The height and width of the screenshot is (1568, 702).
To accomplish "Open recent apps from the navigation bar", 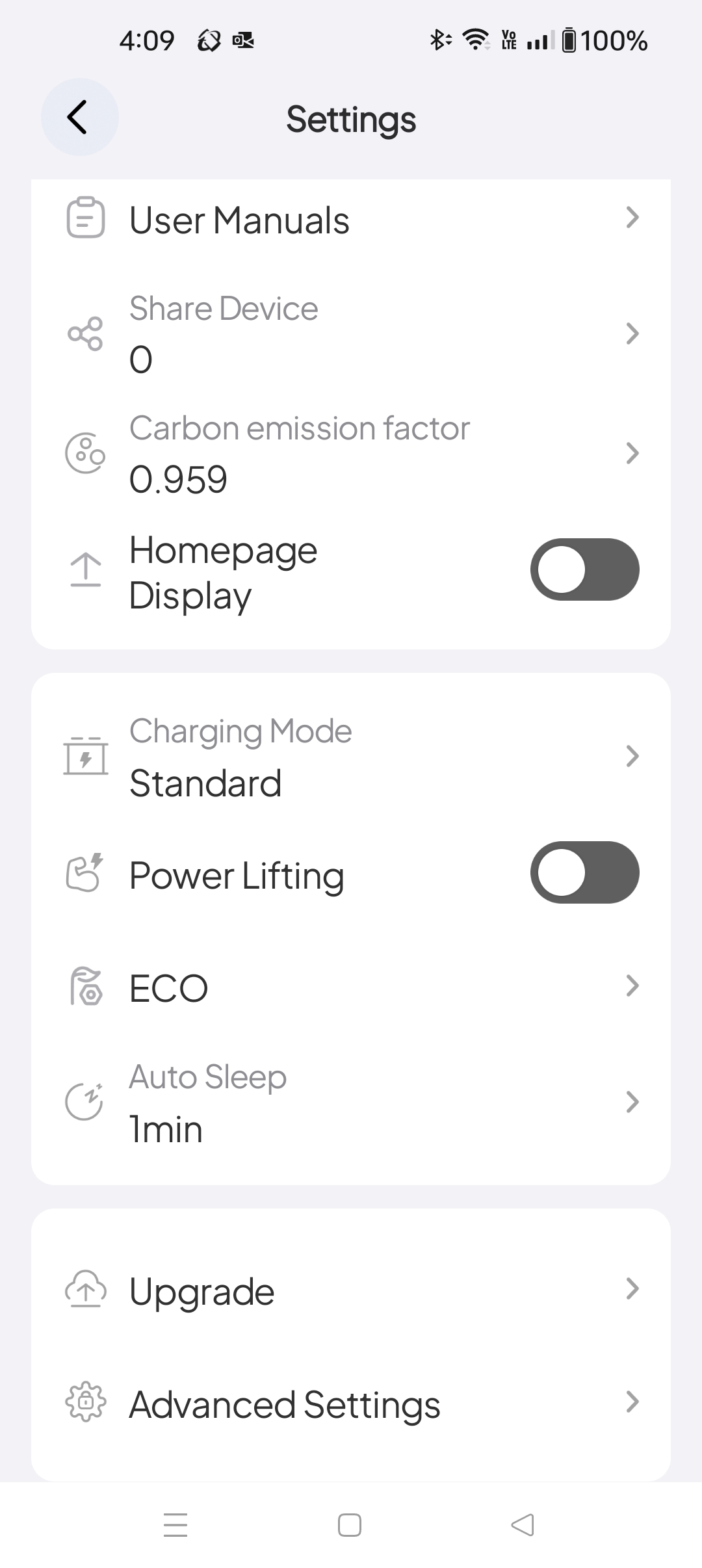I will click(x=175, y=1525).
